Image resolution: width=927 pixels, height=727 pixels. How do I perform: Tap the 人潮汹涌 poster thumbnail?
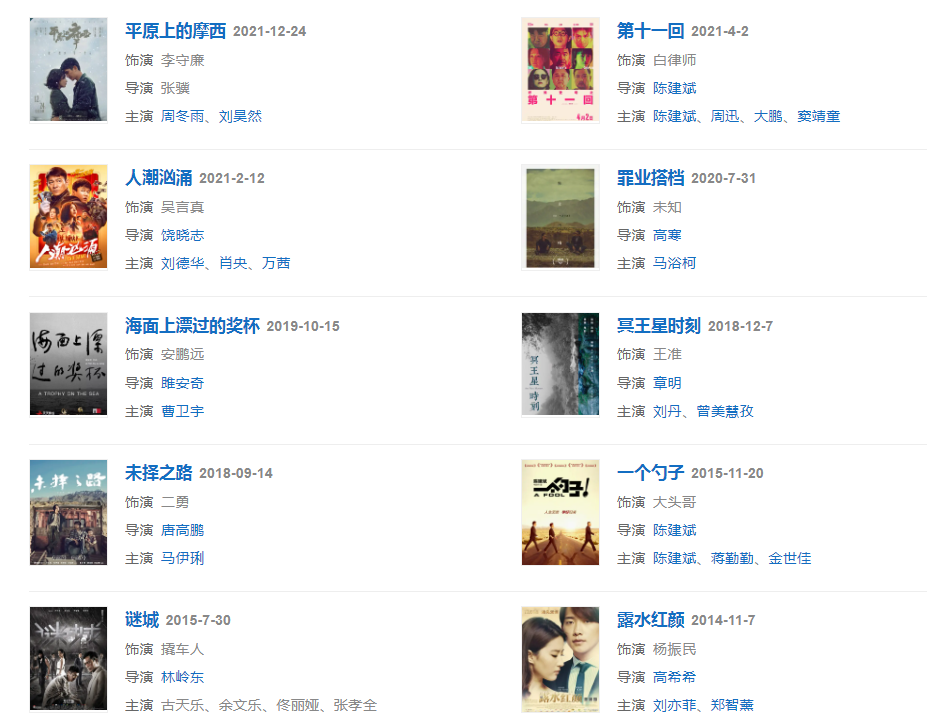(68, 216)
